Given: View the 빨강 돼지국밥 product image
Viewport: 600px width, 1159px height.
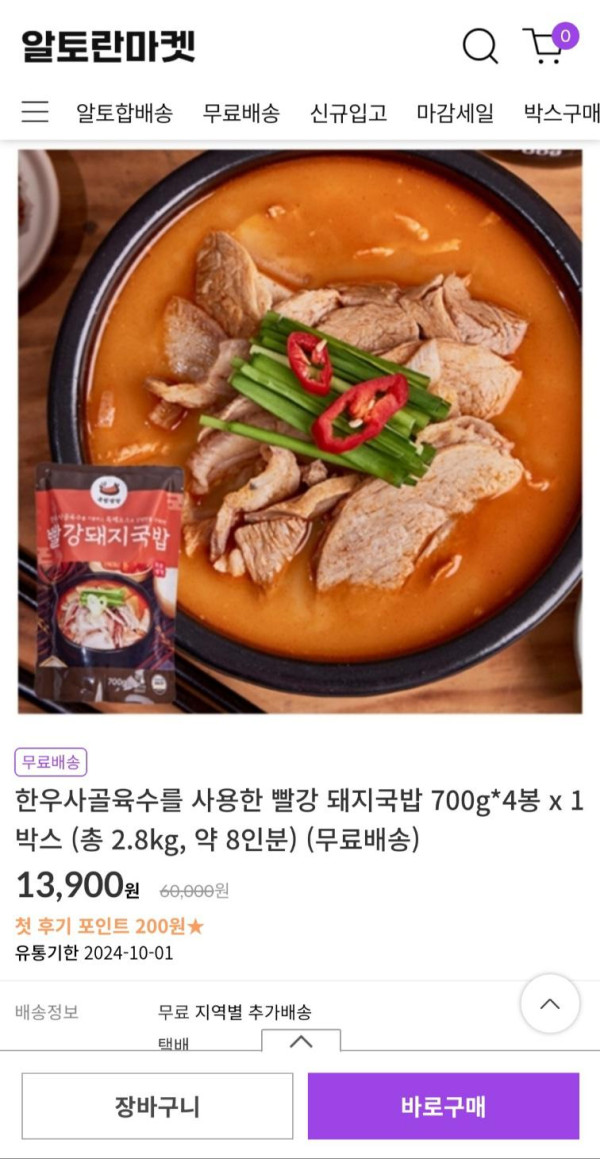Looking at the screenshot, I should (300, 430).
